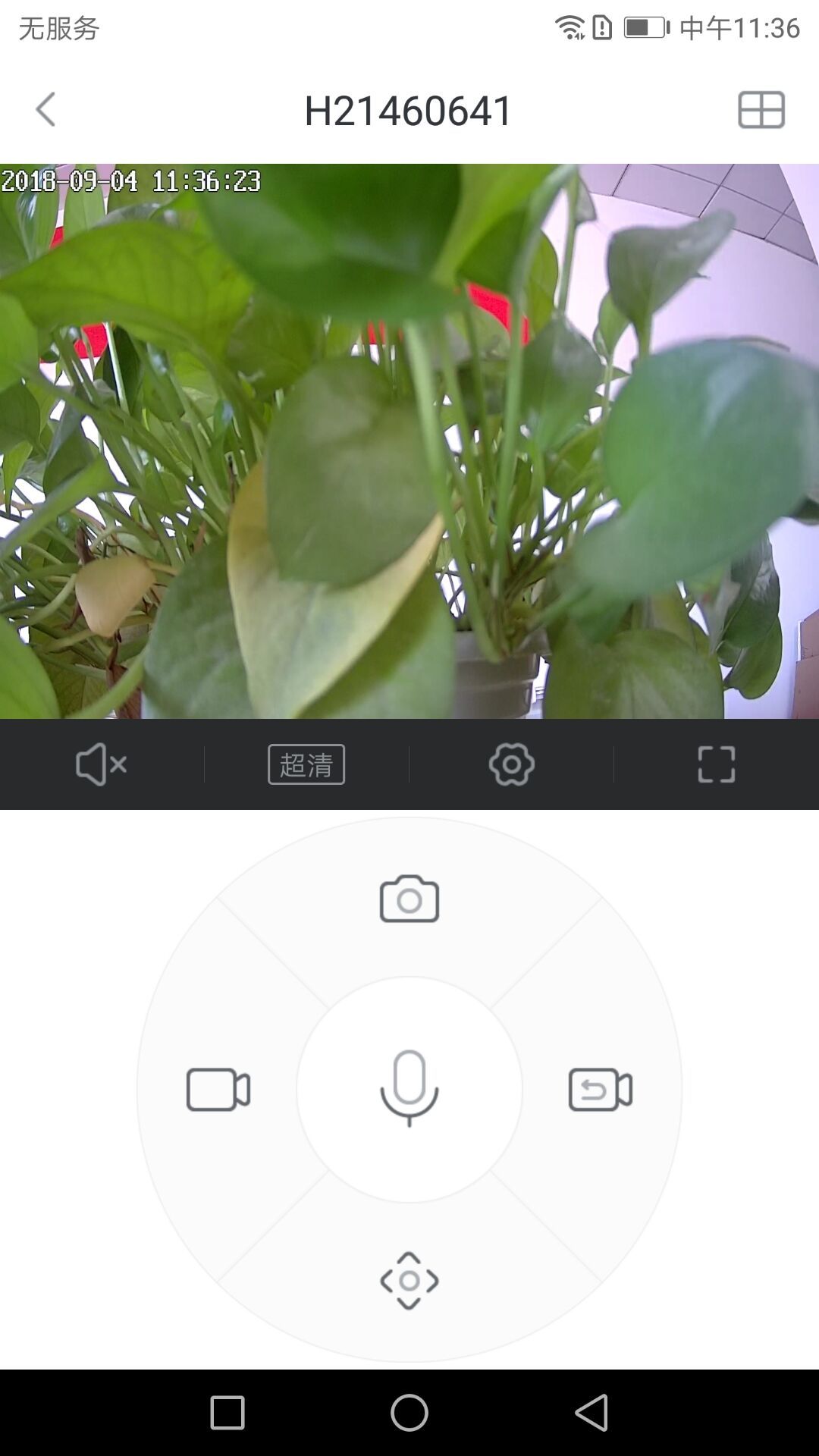This screenshot has width=819, height=1456.
Task: Hold-to-talk microphone button
Action: click(x=409, y=1089)
